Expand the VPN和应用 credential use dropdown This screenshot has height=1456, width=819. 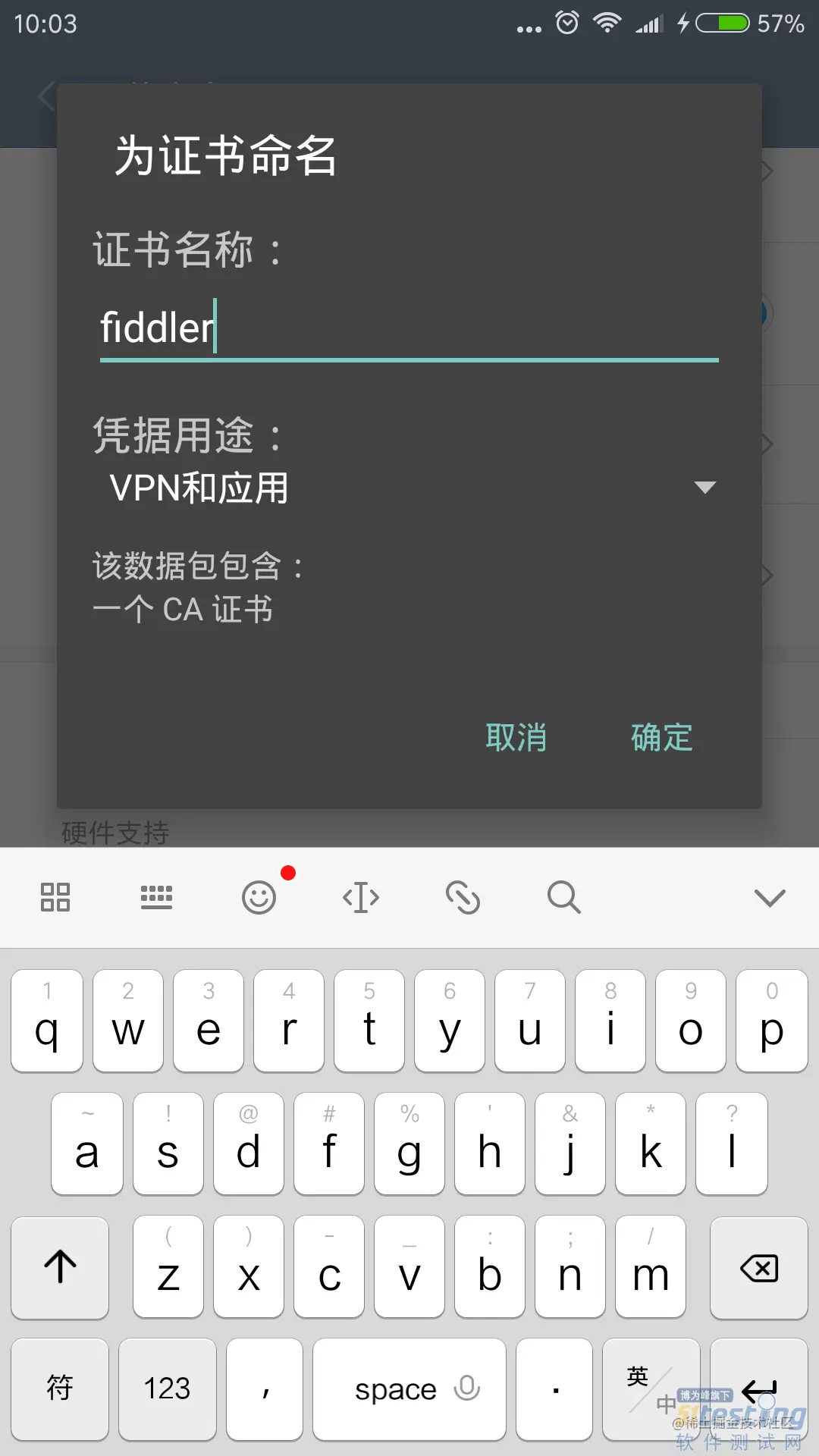[x=409, y=488]
